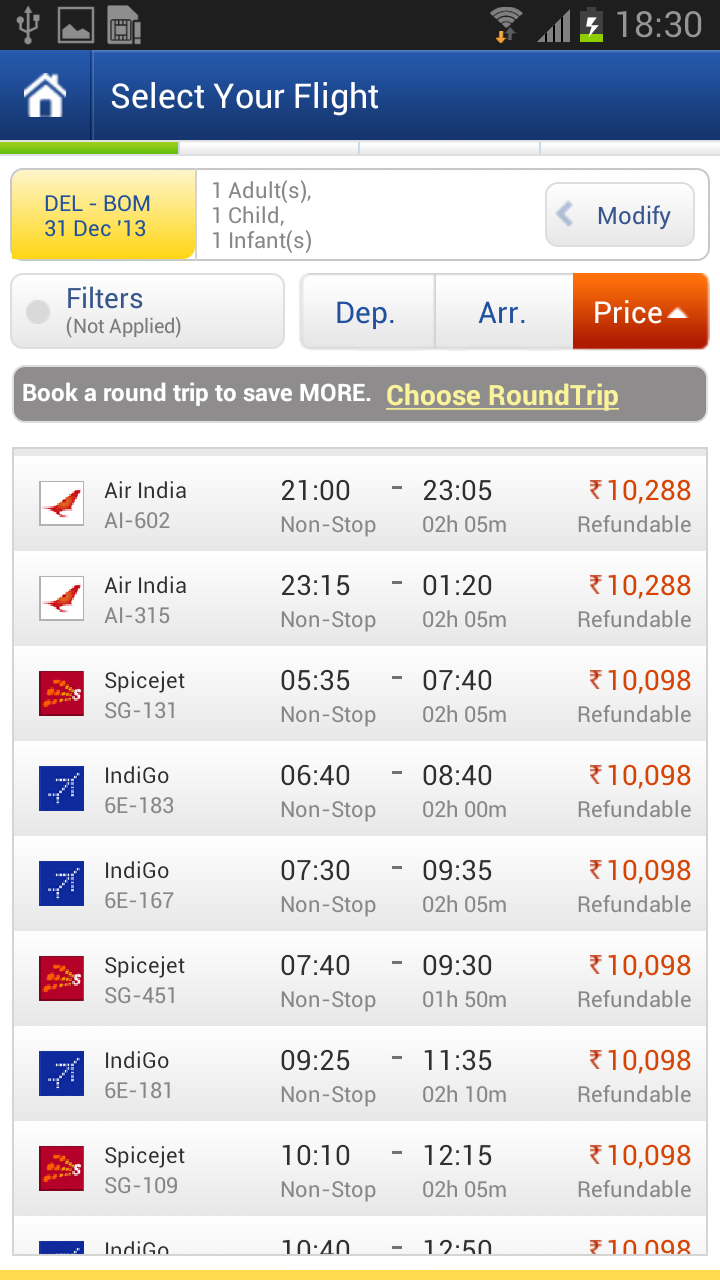
Task: Choose Air India flight AI-315
Action: click(x=360, y=600)
